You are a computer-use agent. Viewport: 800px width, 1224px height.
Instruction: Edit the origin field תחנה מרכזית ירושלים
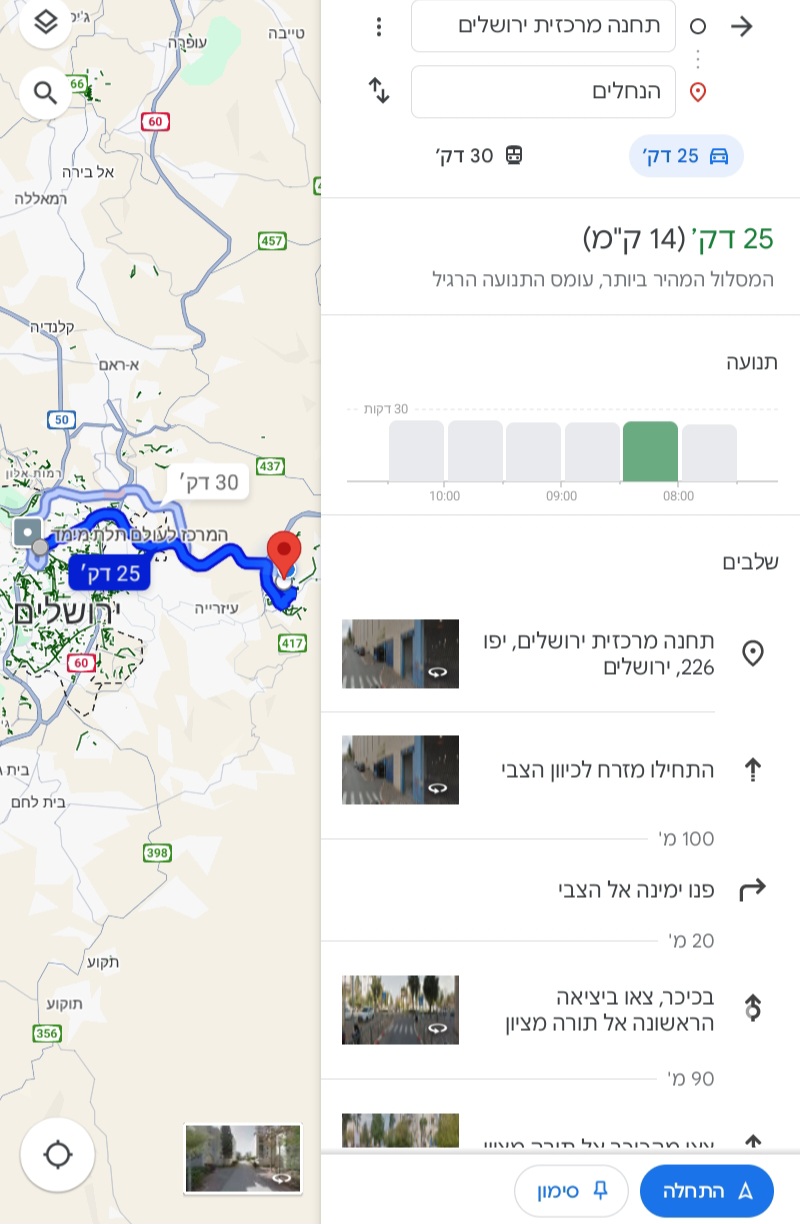pos(542,27)
